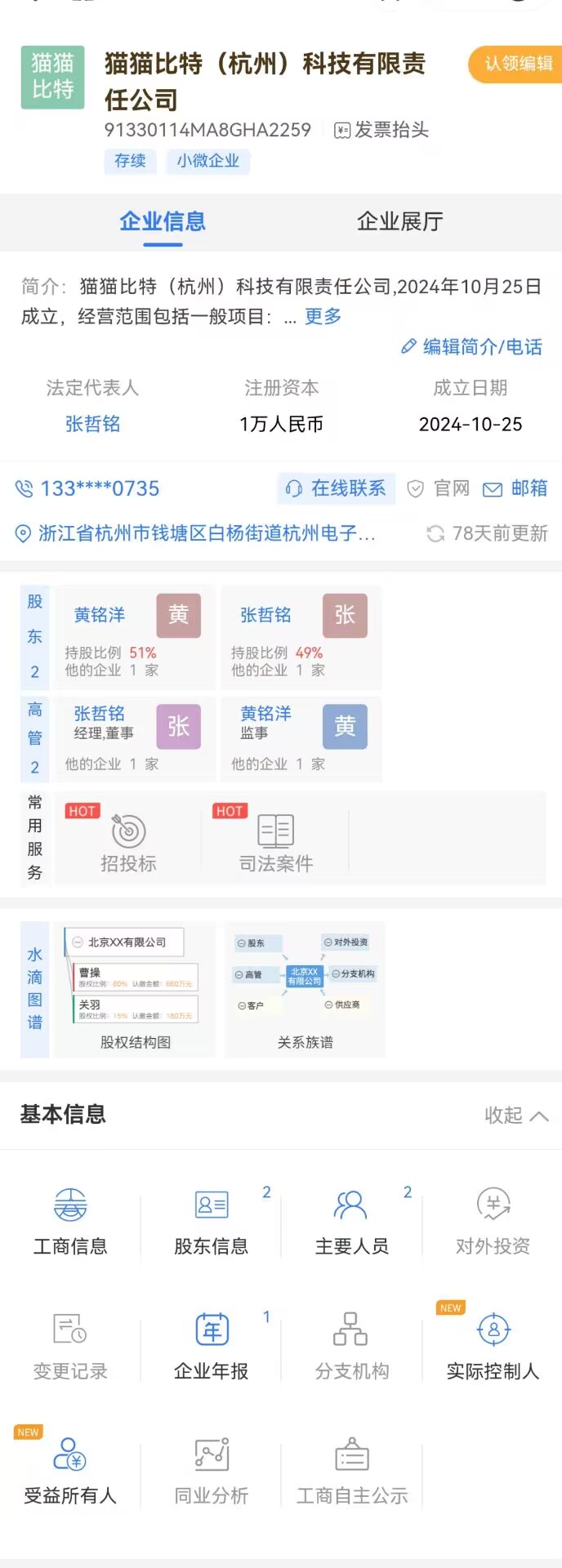View the 股权结构图 chart
Image resolution: width=562 pixels, height=1568 pixels.
(x=135, y=990)
